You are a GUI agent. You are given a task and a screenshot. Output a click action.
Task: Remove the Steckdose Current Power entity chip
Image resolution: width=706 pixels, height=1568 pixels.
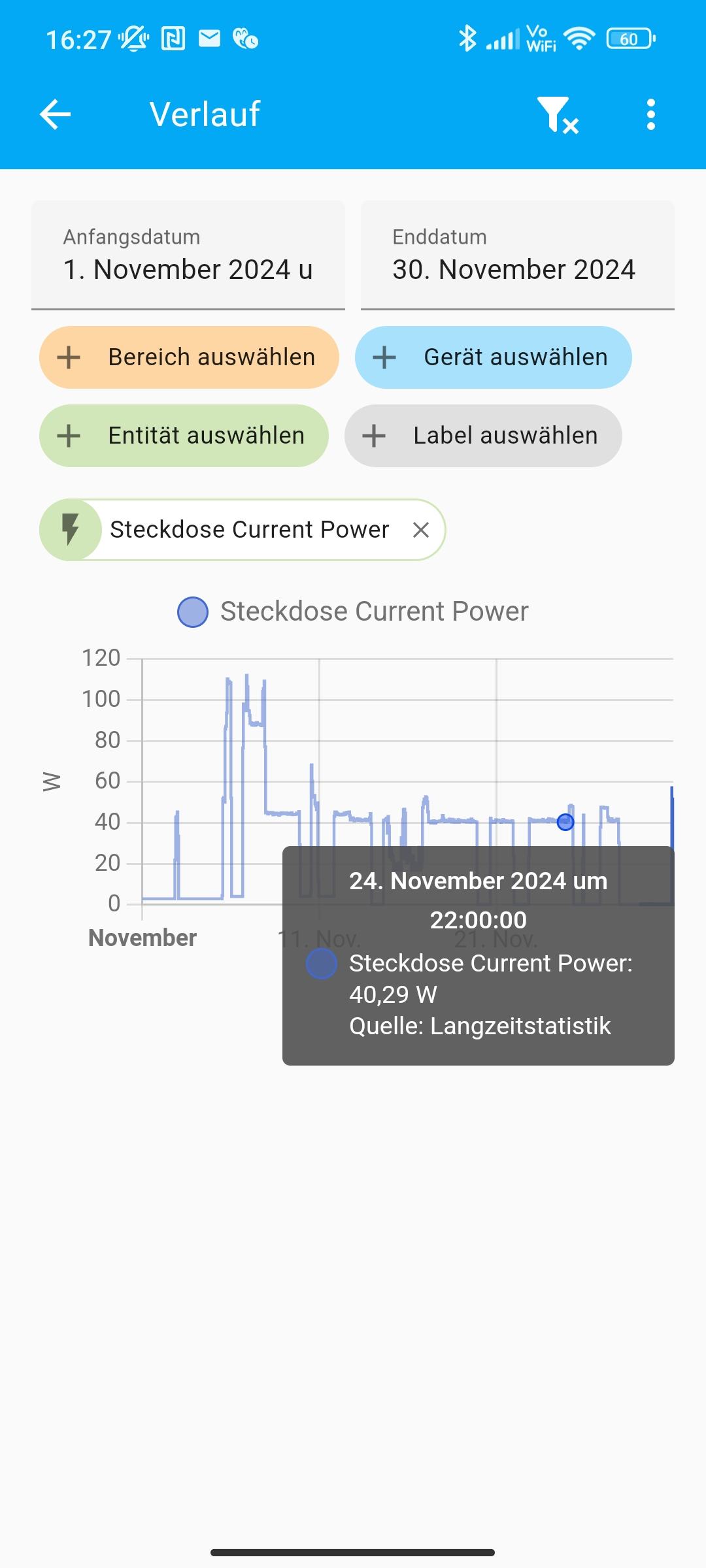[421, 530]
